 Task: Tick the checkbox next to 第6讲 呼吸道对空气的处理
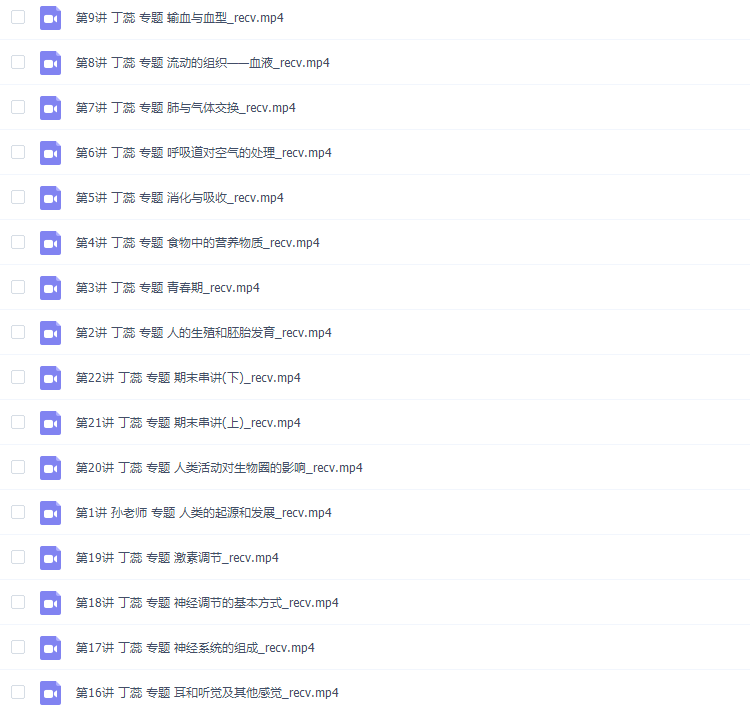18,152
